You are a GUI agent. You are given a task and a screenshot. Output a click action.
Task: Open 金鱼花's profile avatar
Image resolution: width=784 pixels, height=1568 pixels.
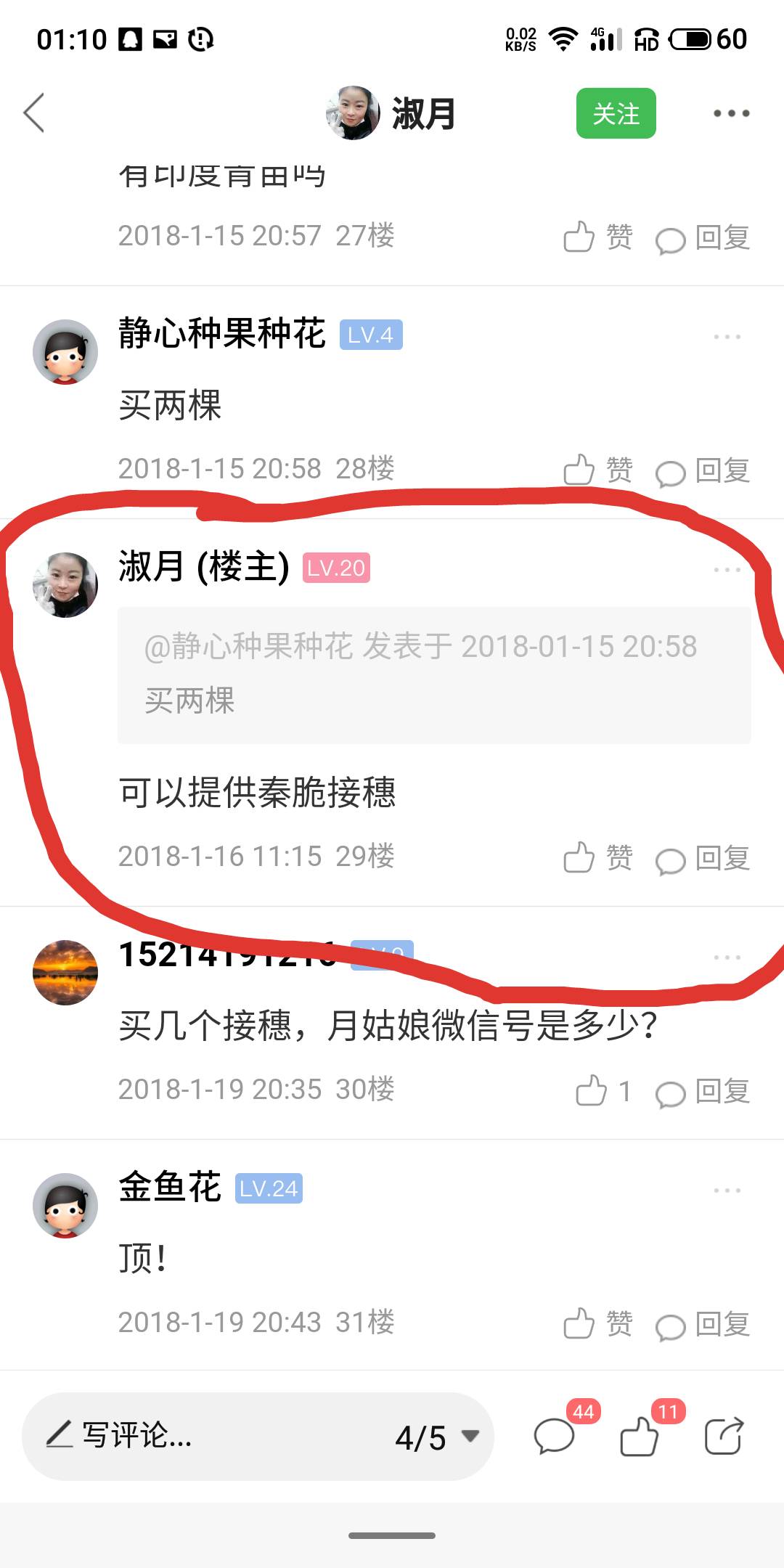(x=65, y=1206)
